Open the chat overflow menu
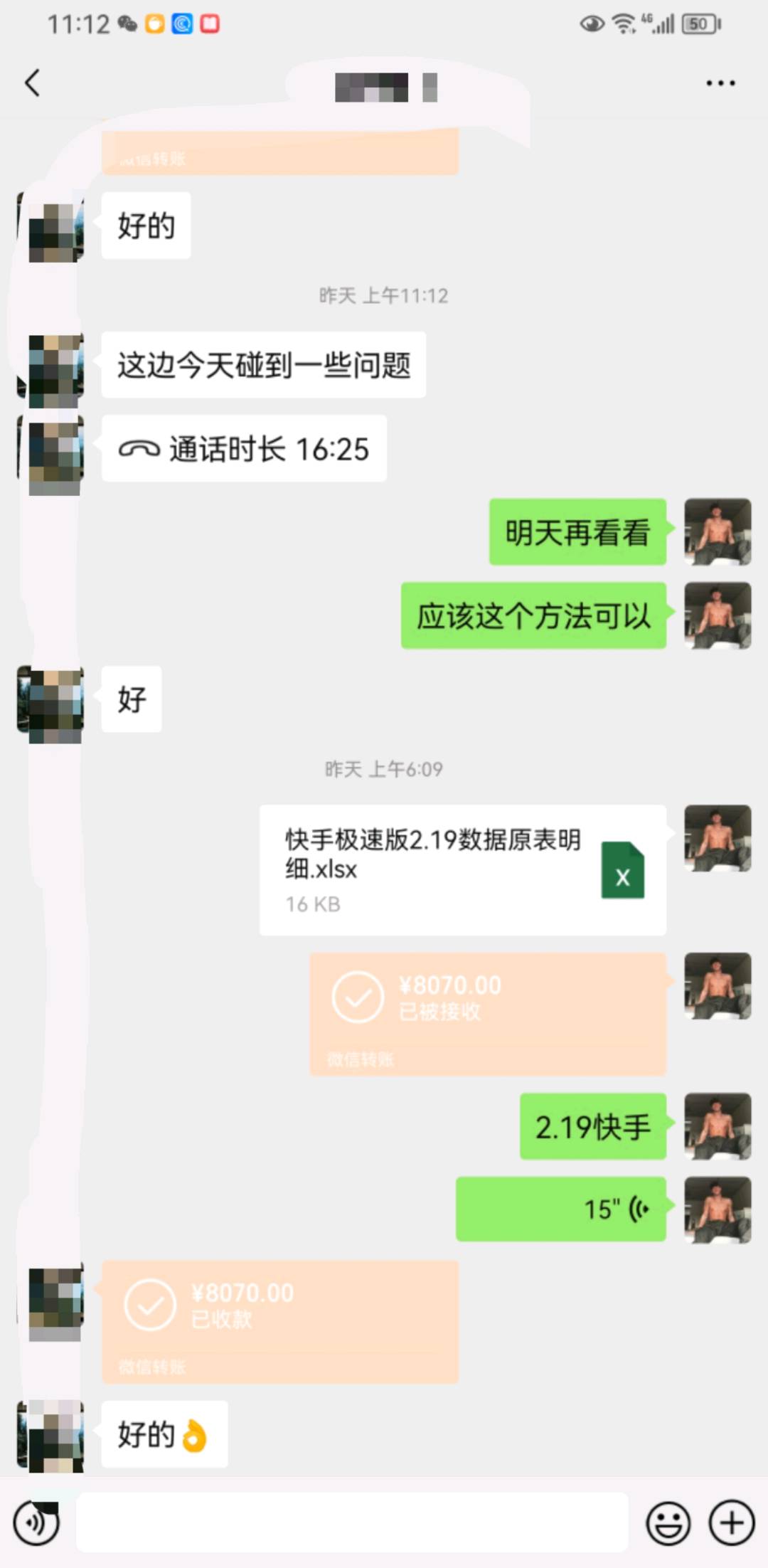This screenshot has height=1568, width=768. click(x=720, y=83)
